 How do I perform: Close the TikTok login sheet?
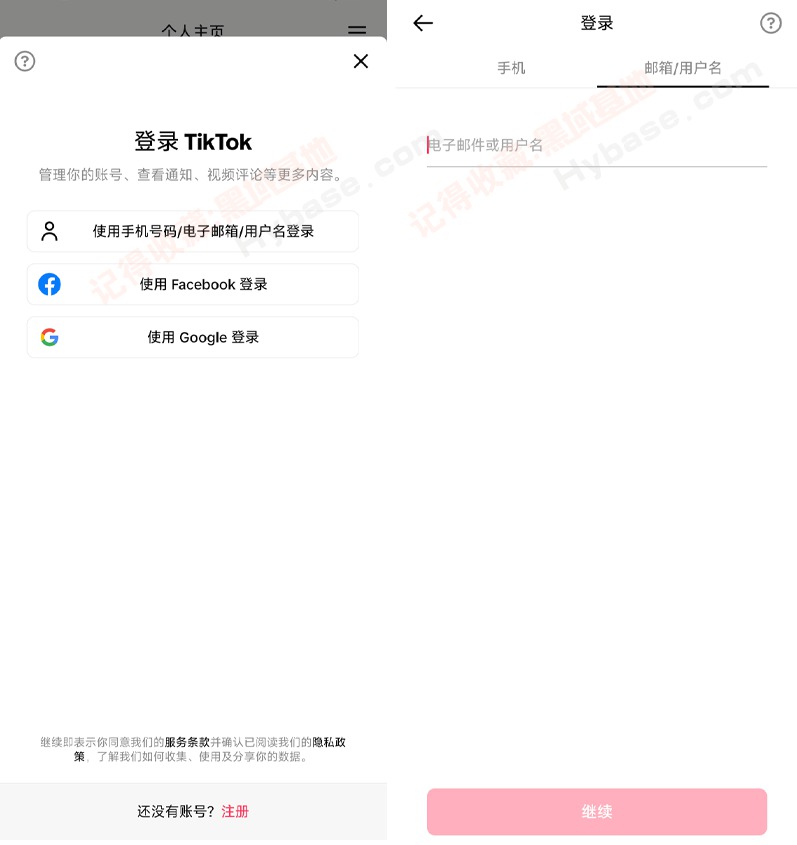pyautogui.click(x=361, y=61)
